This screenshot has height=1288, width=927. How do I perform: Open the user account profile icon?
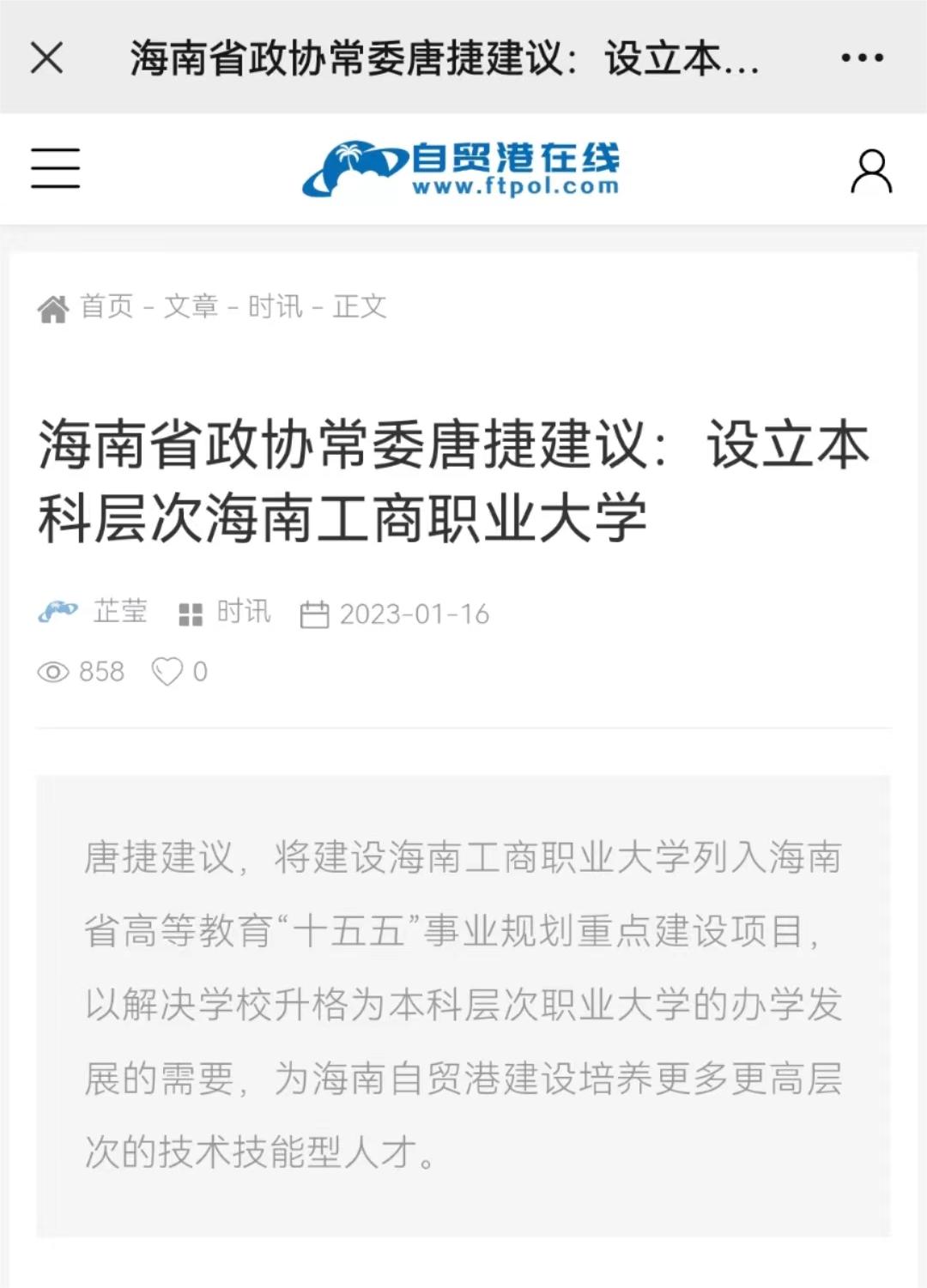(871, 171)
